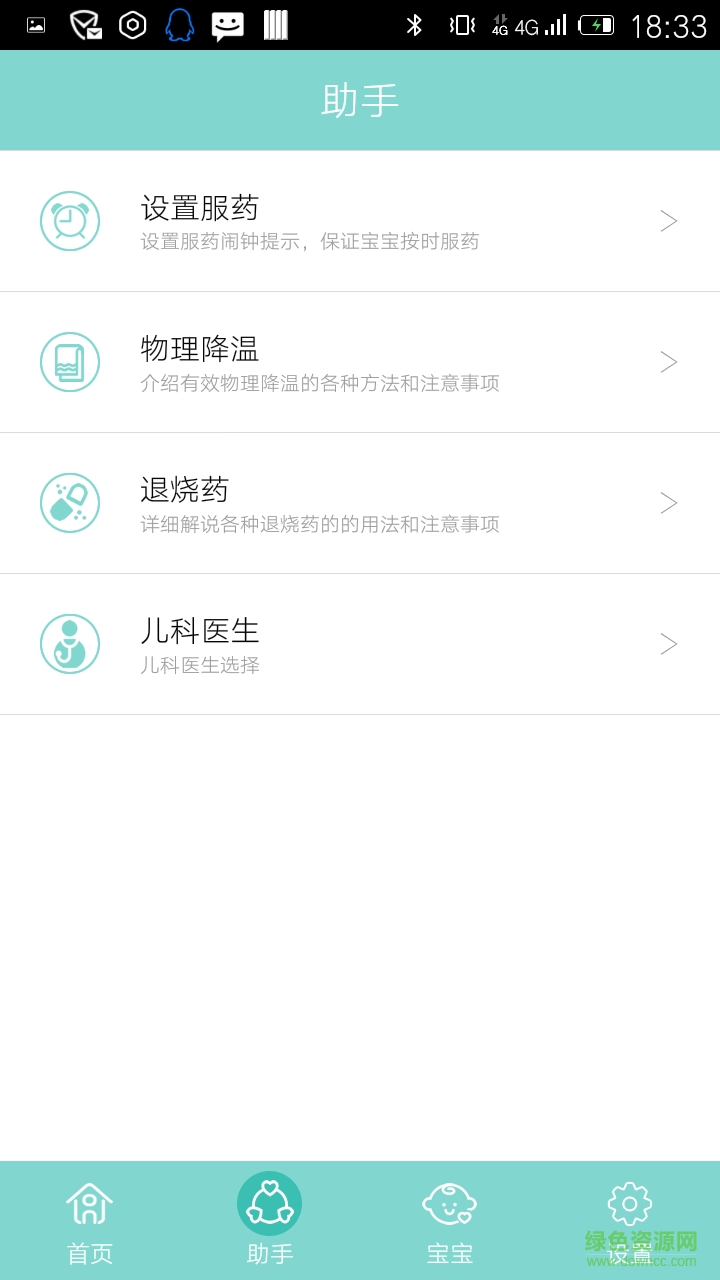Select the thermometer icon for 物理降温
720x1280 pixels.
click(69, 361)
